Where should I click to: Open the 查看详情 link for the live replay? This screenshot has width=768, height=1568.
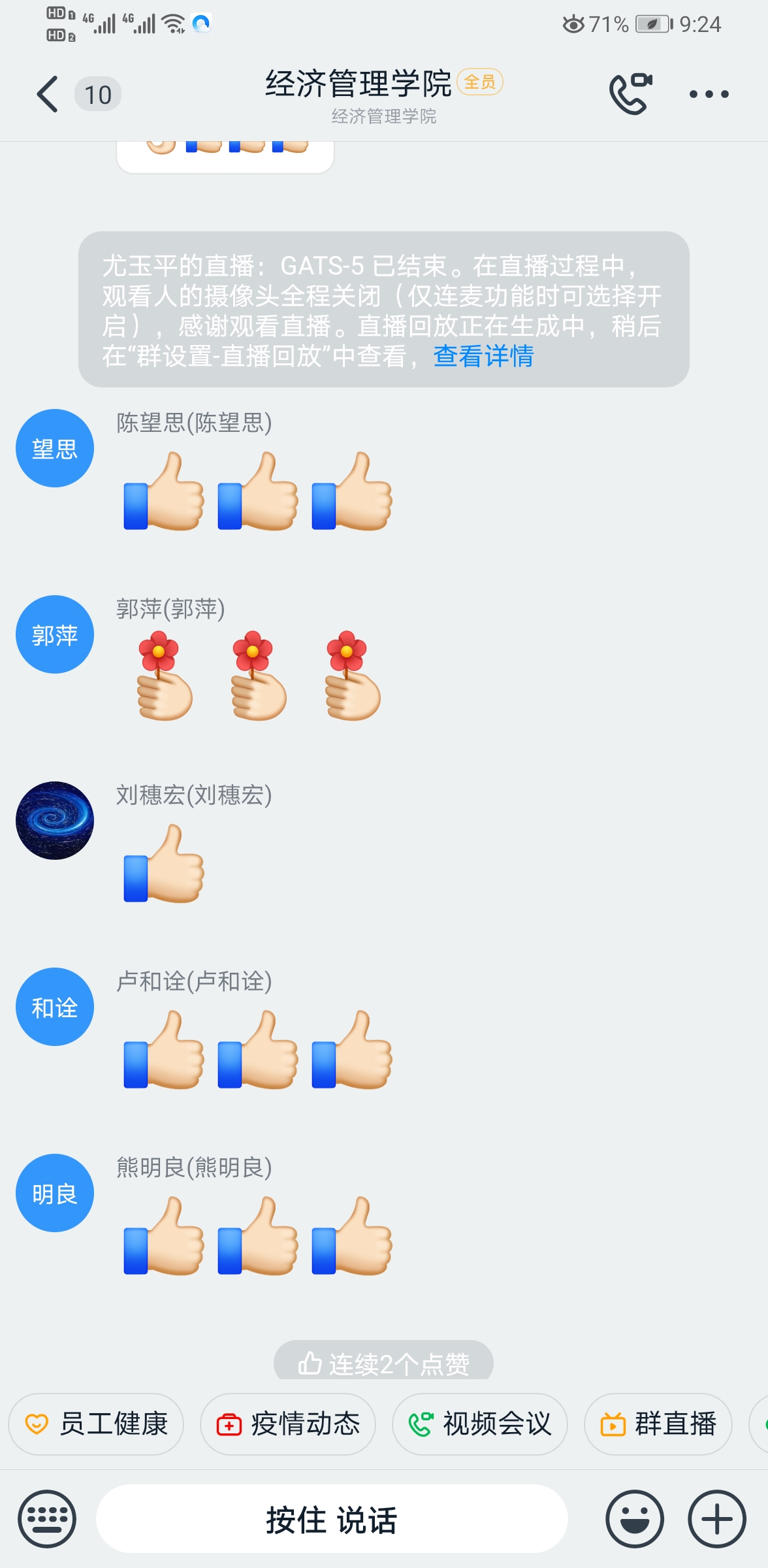coord(483,356)
